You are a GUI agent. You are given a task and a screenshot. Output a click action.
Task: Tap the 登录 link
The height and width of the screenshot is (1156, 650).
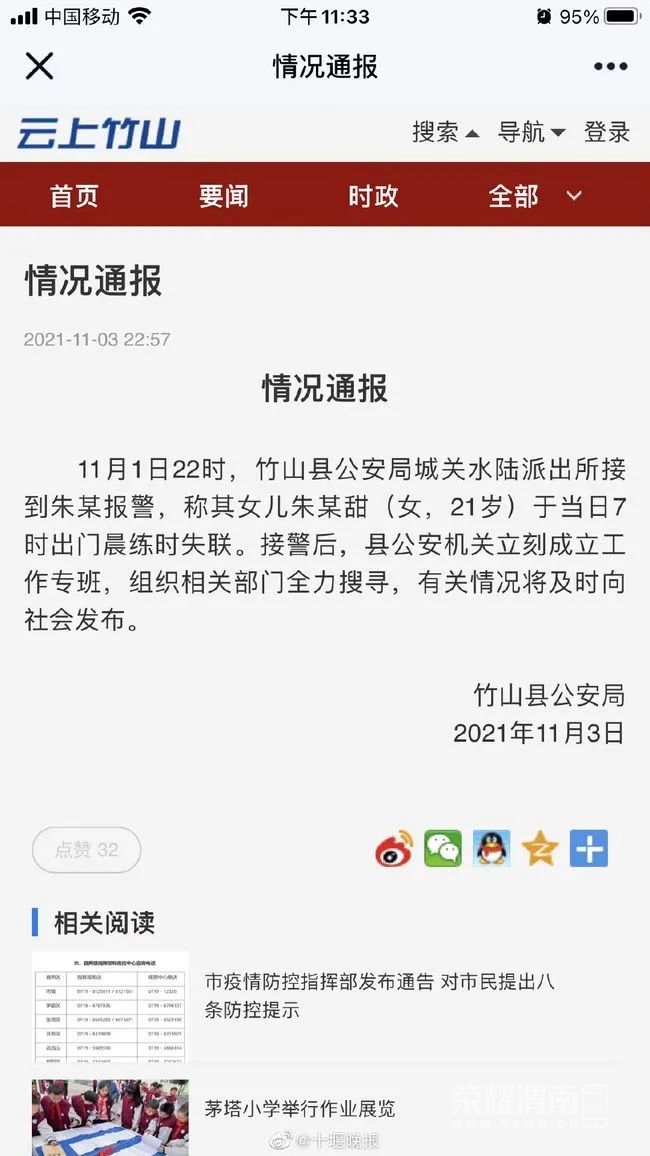click(x=607, y=132)
